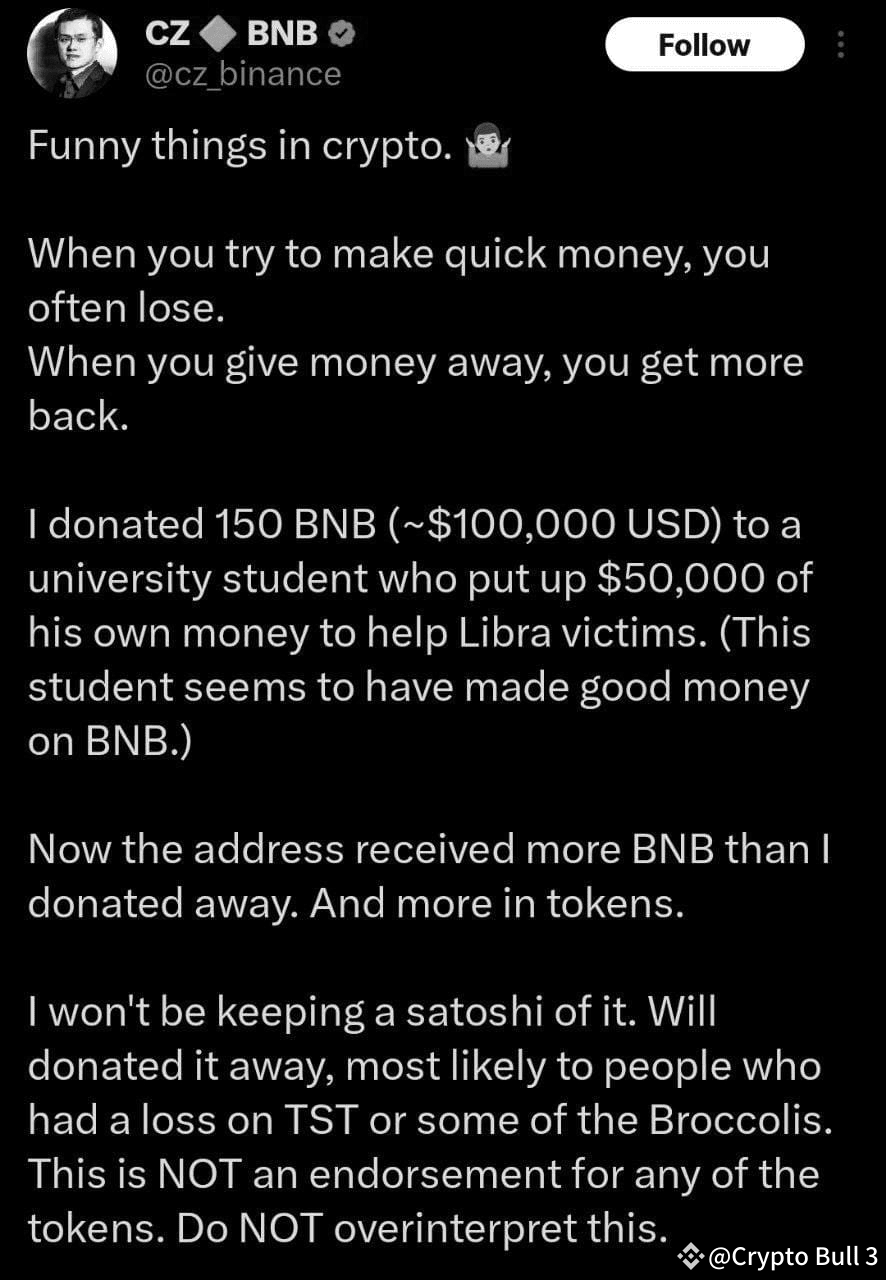
Task: Open the post's three-dot overflow menu
Action: pyautogui.click(x=841, y=45)
